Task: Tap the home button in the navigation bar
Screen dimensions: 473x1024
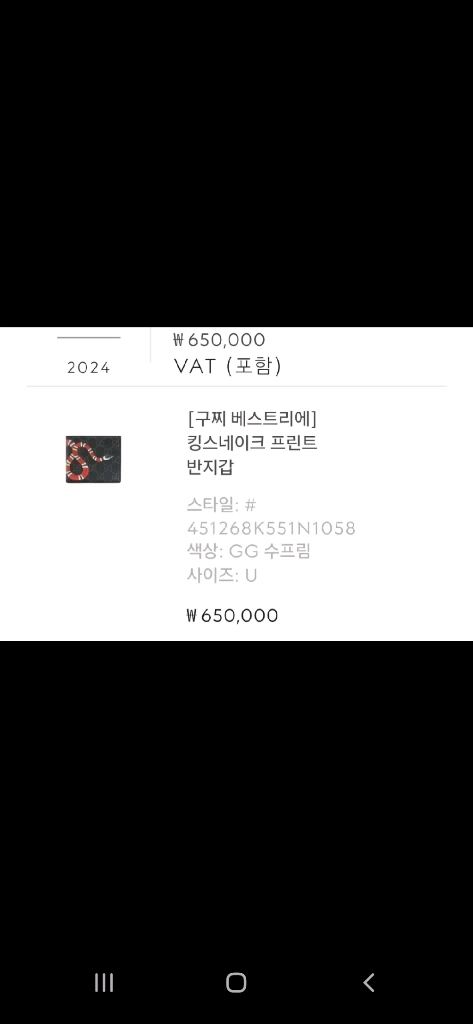Action: pyautogui.click(x=236, y=982)
